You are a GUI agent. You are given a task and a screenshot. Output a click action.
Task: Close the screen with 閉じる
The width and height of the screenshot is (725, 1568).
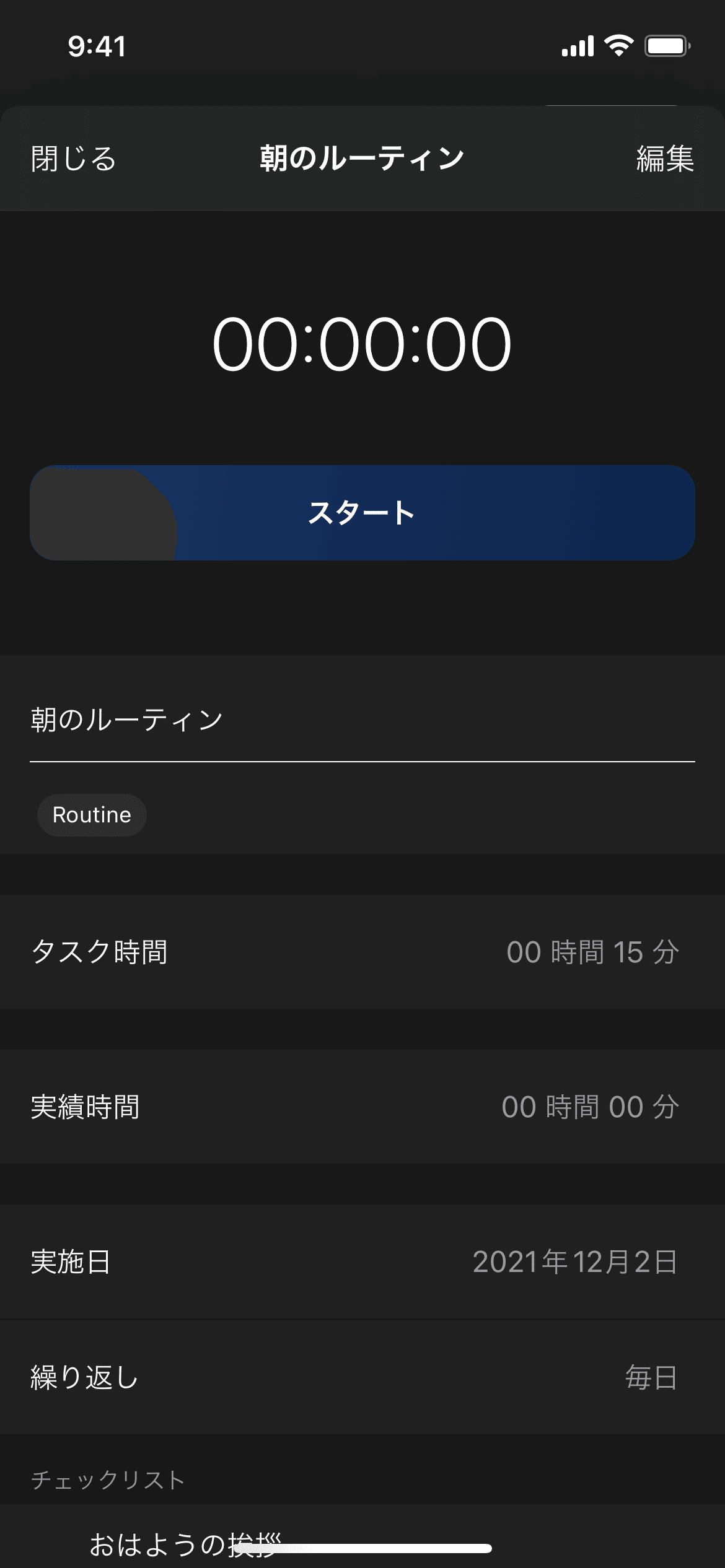pos(73,158)
